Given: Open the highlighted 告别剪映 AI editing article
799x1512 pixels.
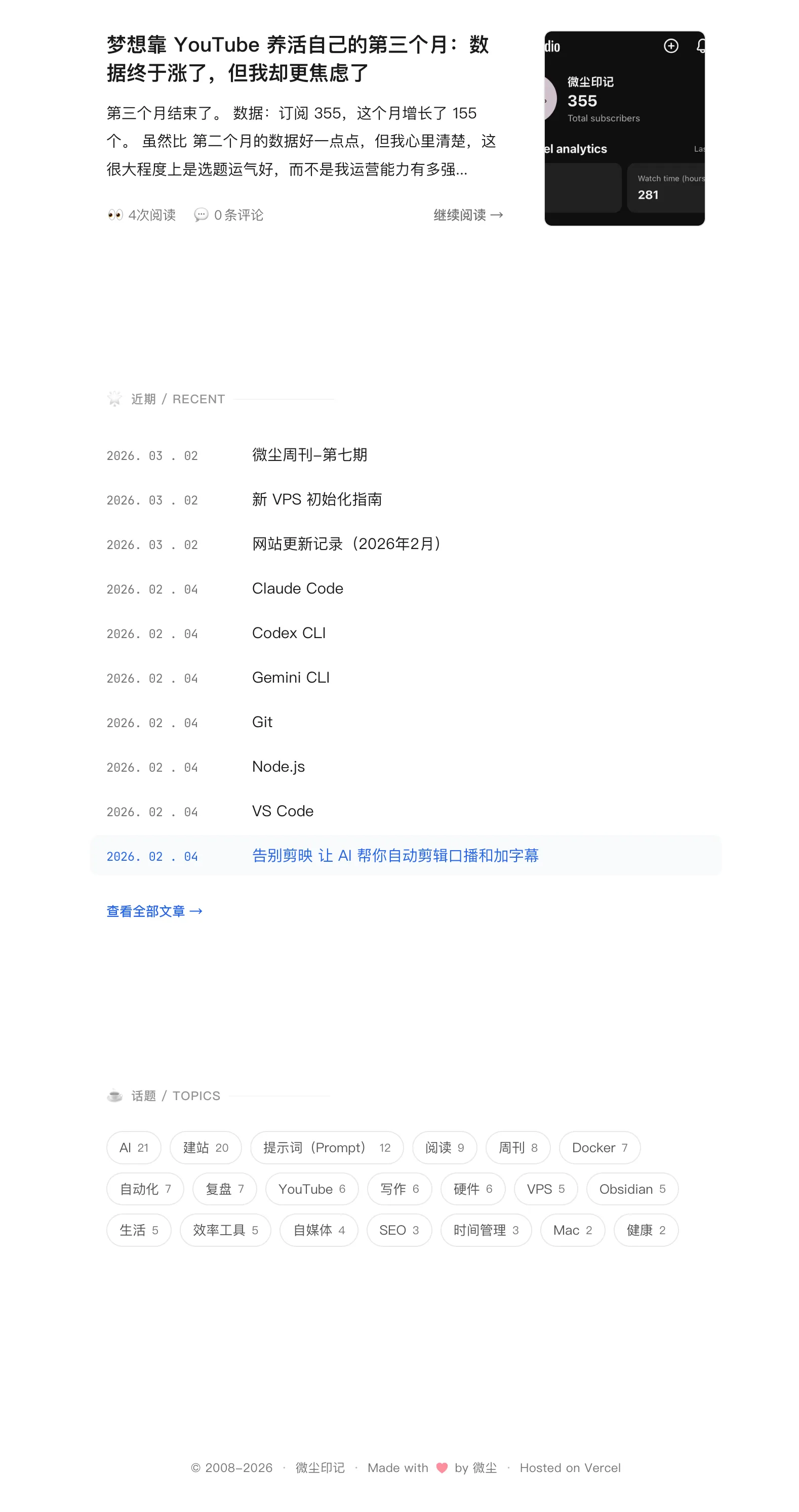Looking at the screenshot, I should pos(396,856).
